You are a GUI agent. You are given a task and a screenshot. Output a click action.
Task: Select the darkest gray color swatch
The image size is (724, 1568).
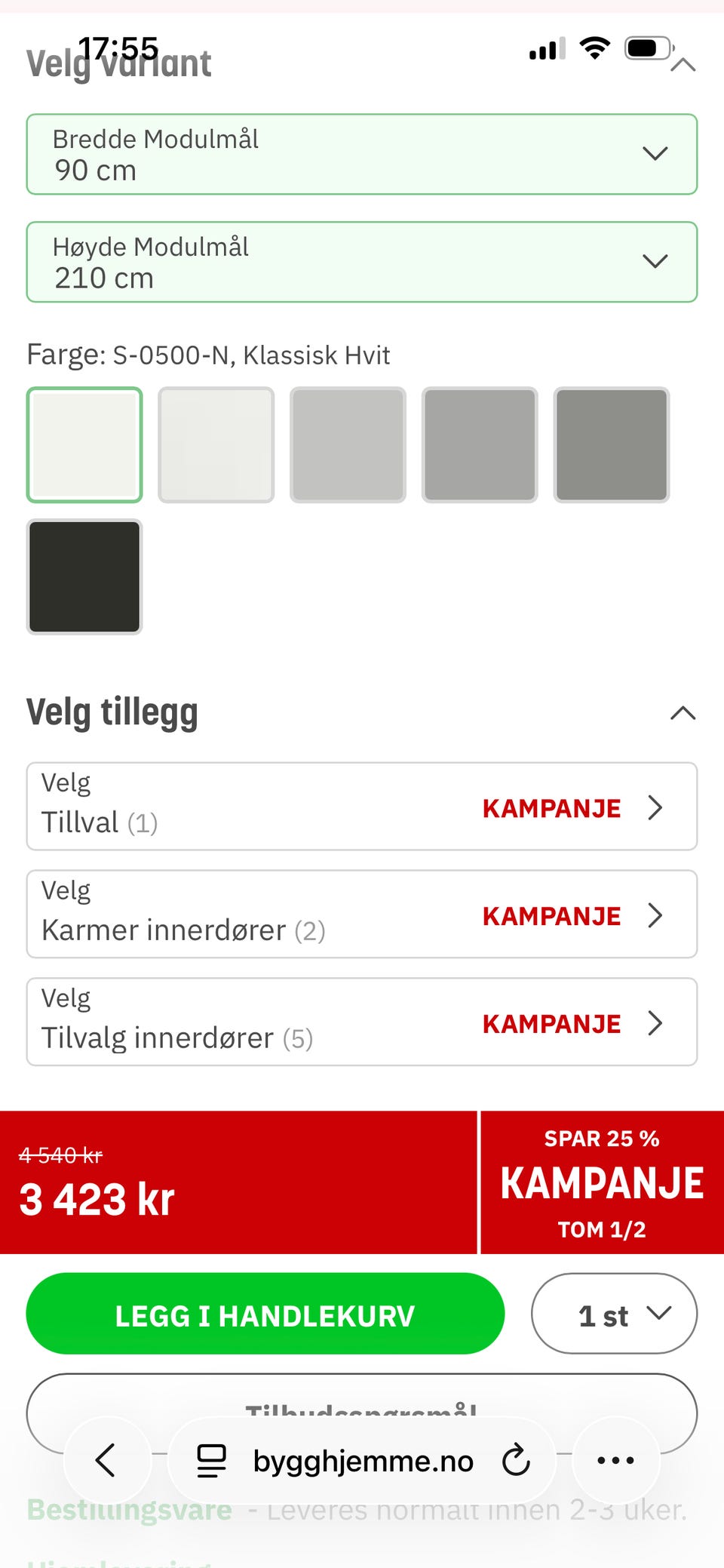click(611, 445)
